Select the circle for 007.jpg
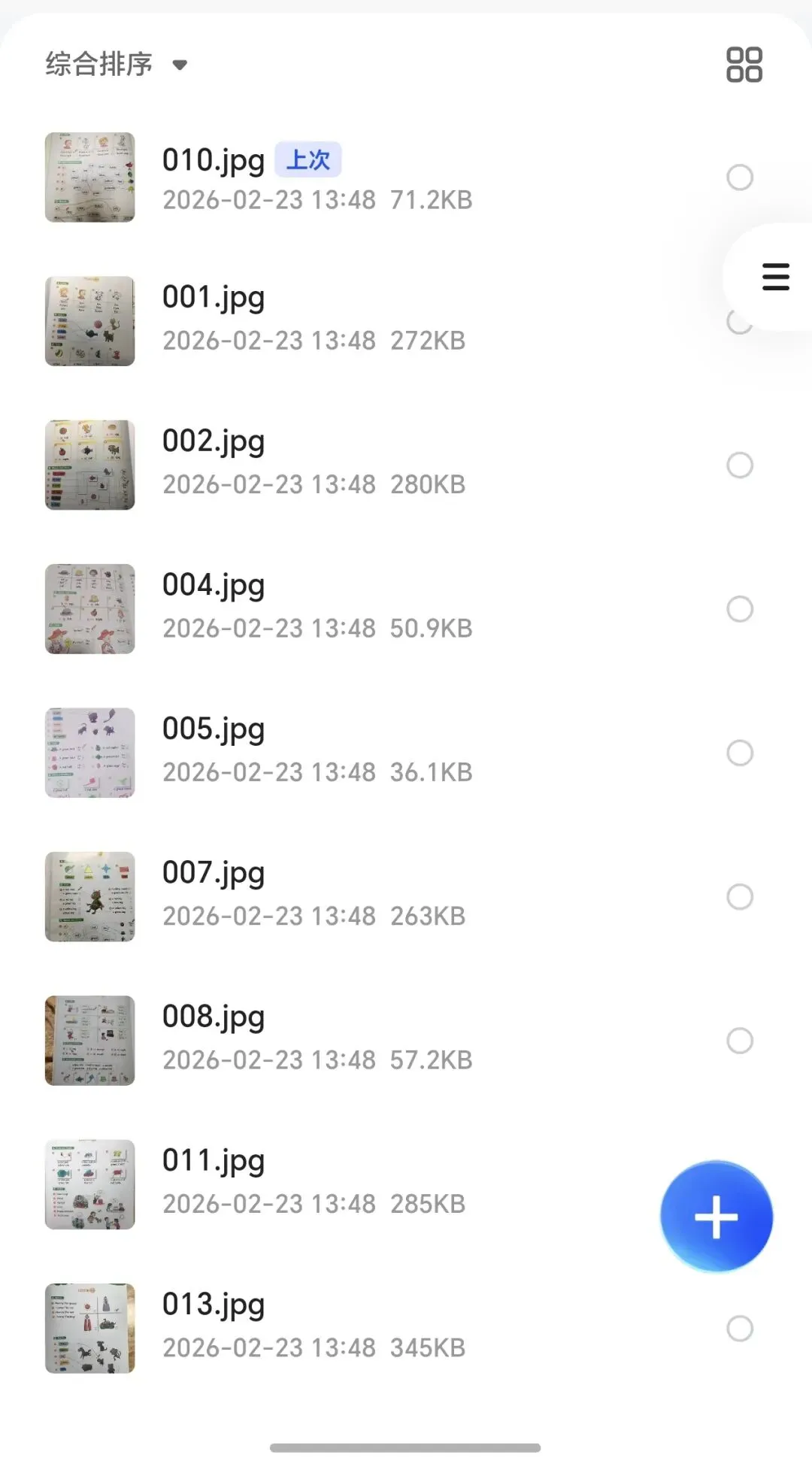Screen dimensions: 812x1473 click(x=740, y=896)
